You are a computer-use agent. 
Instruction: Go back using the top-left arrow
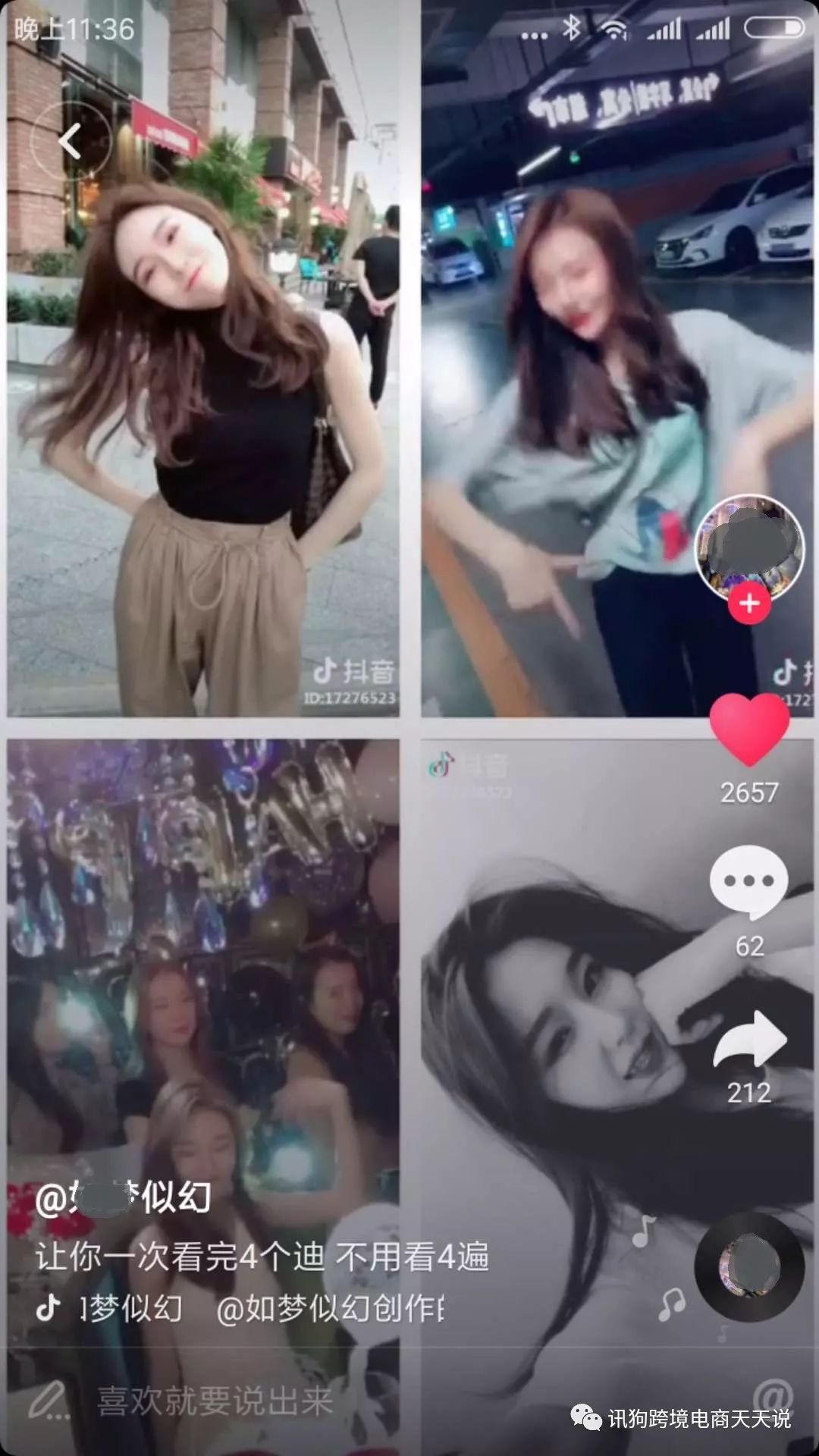[x=70, y=142]
